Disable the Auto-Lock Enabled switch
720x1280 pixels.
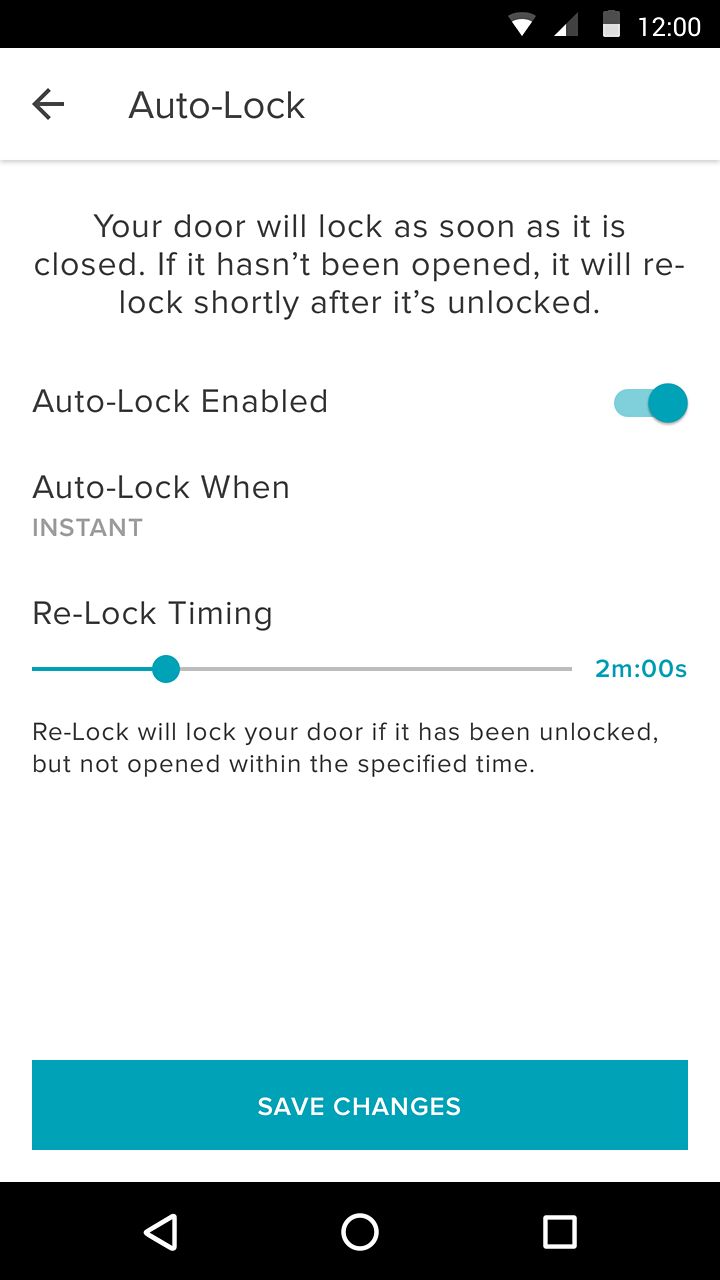coord(650,402)
